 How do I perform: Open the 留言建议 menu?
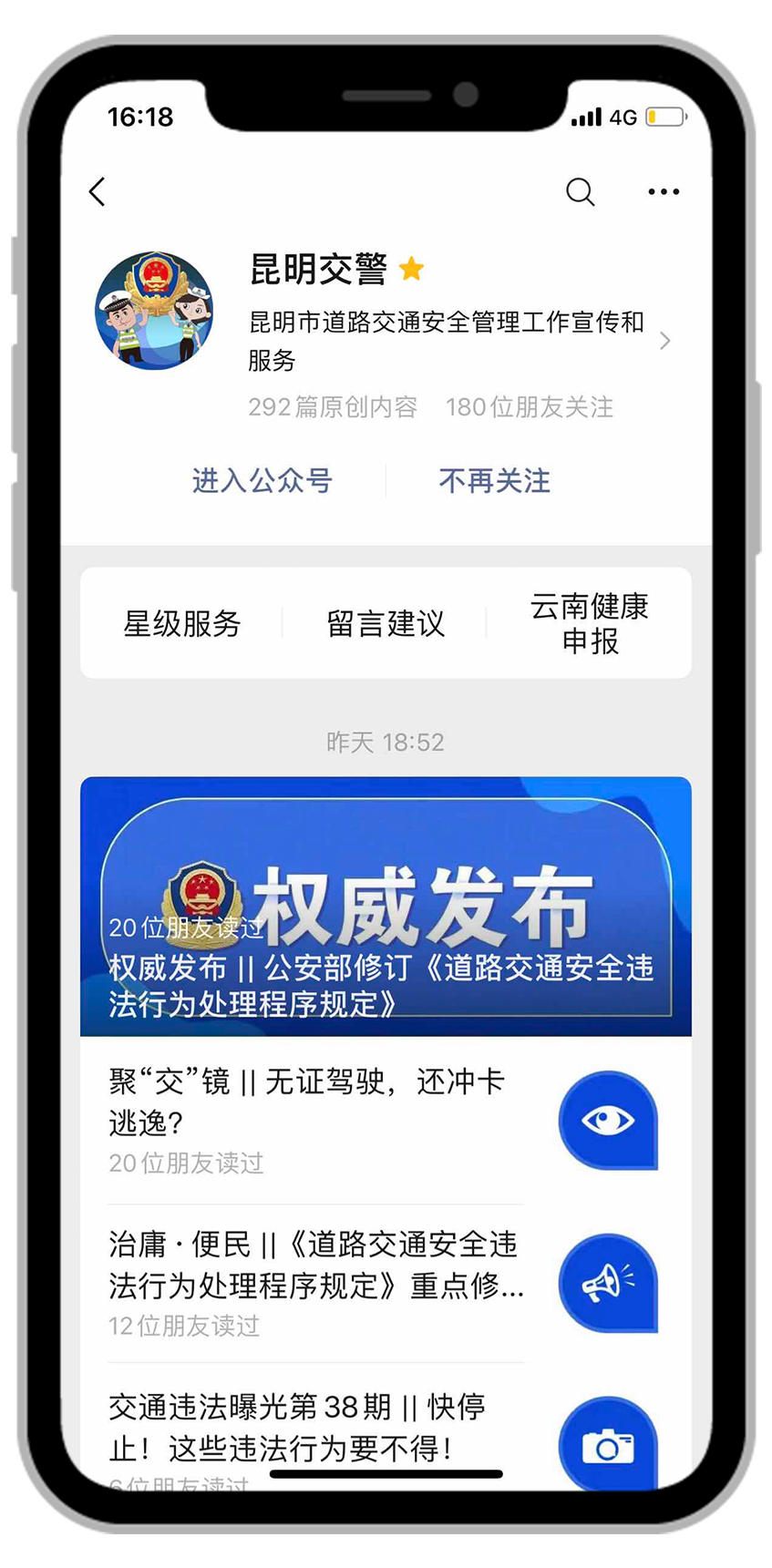[x=386, y=624]
